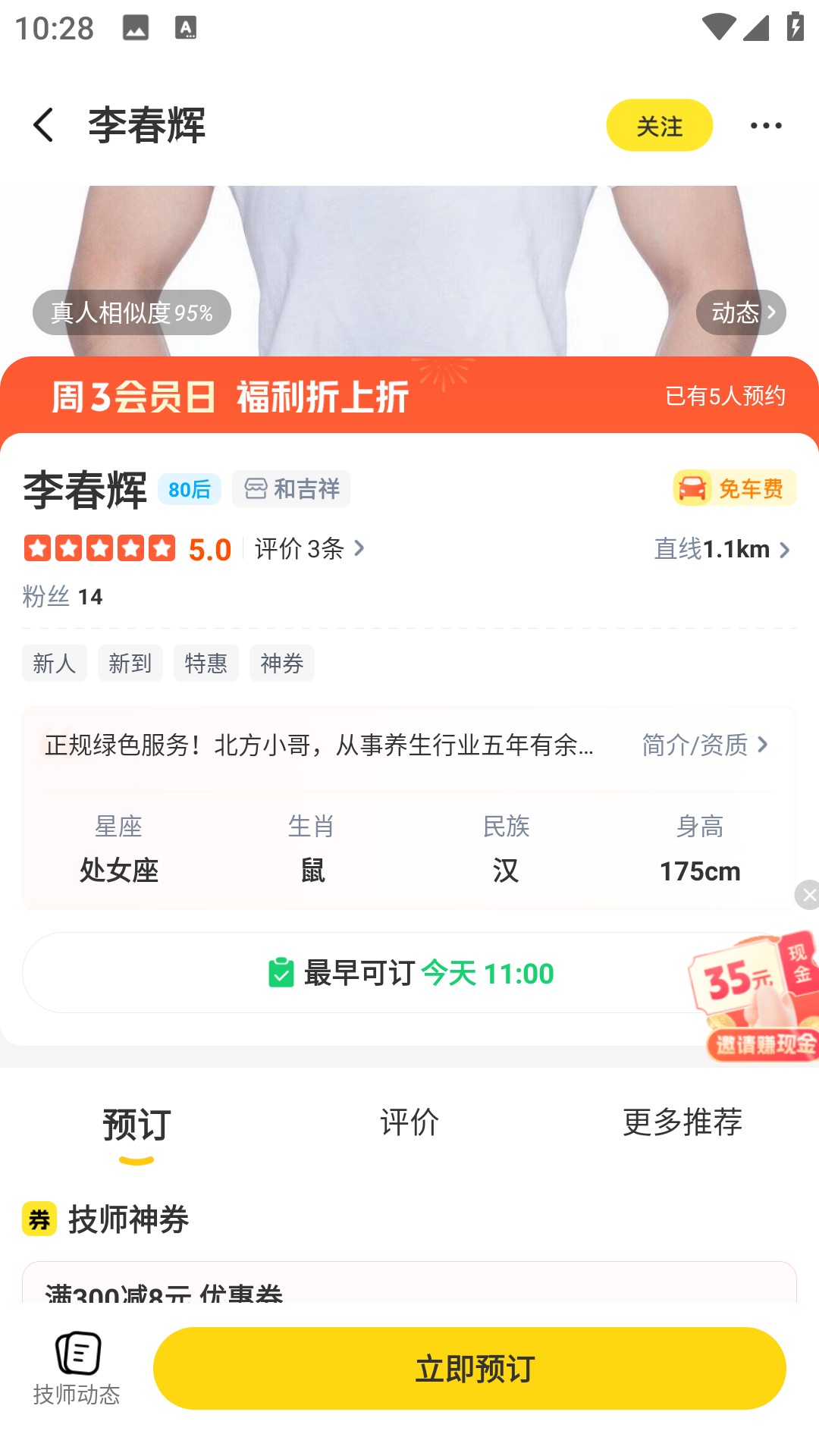Select the 新人 tag chip
The image size is (819, 1456).
click(54, 663)
